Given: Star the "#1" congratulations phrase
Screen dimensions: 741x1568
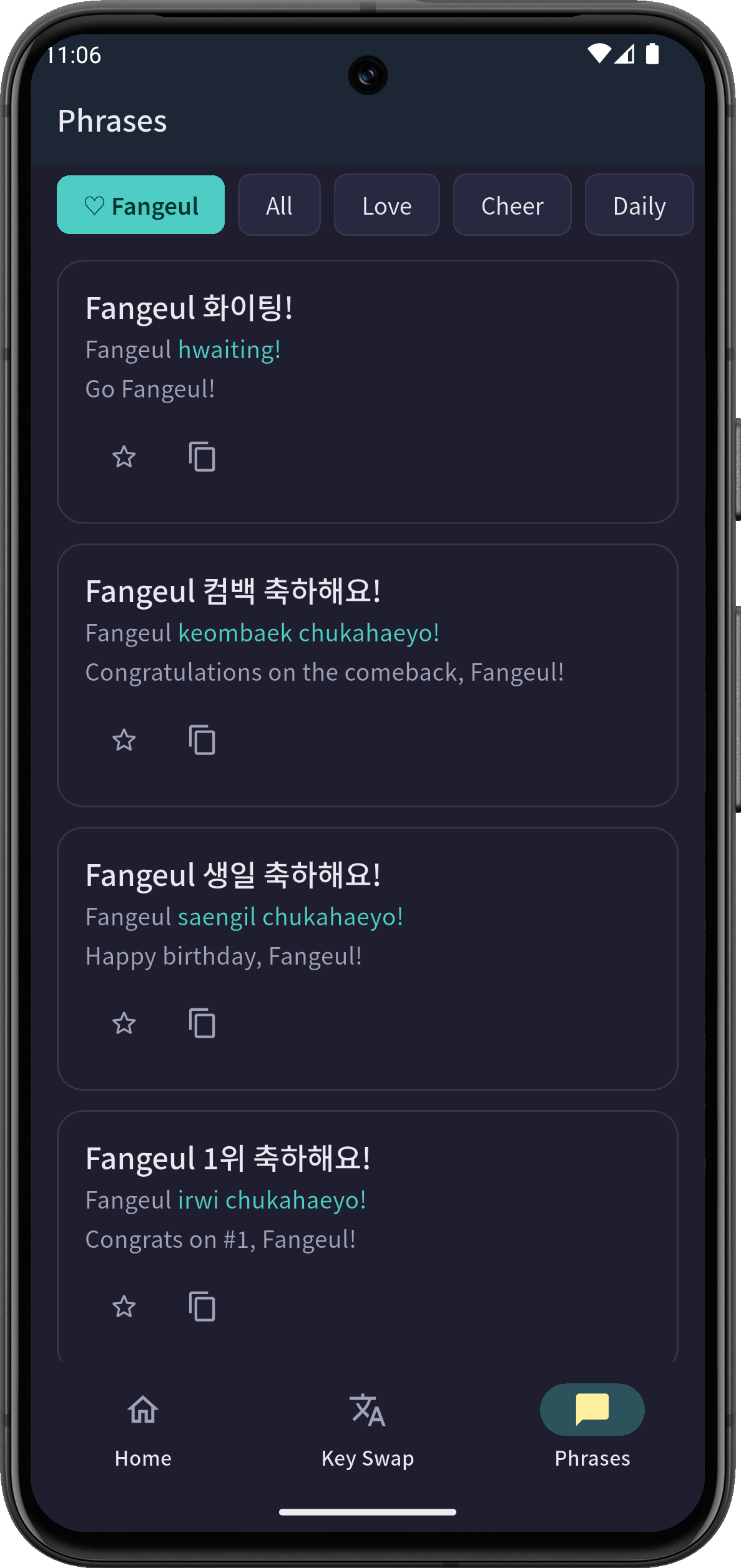Looking at the screenshot, I should click(124, 1307).
